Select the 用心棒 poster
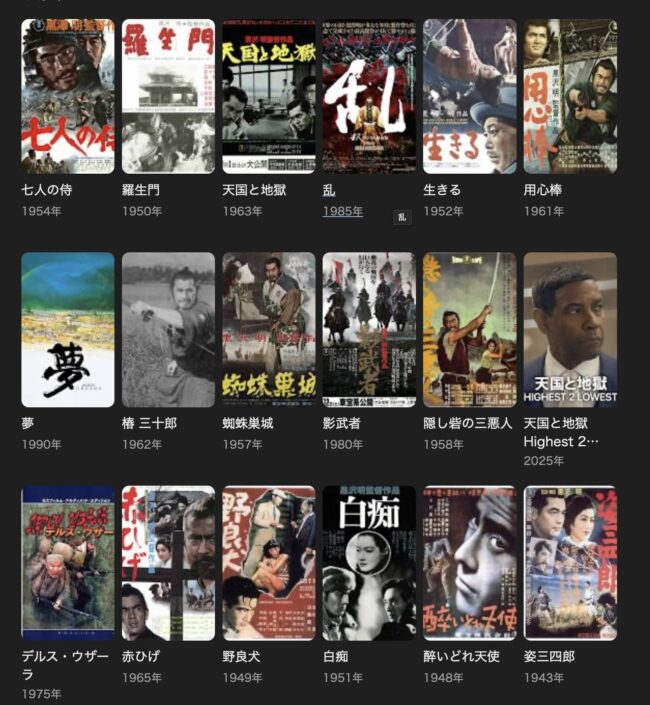The image size is (650, 705). click(x=570, y=97)
